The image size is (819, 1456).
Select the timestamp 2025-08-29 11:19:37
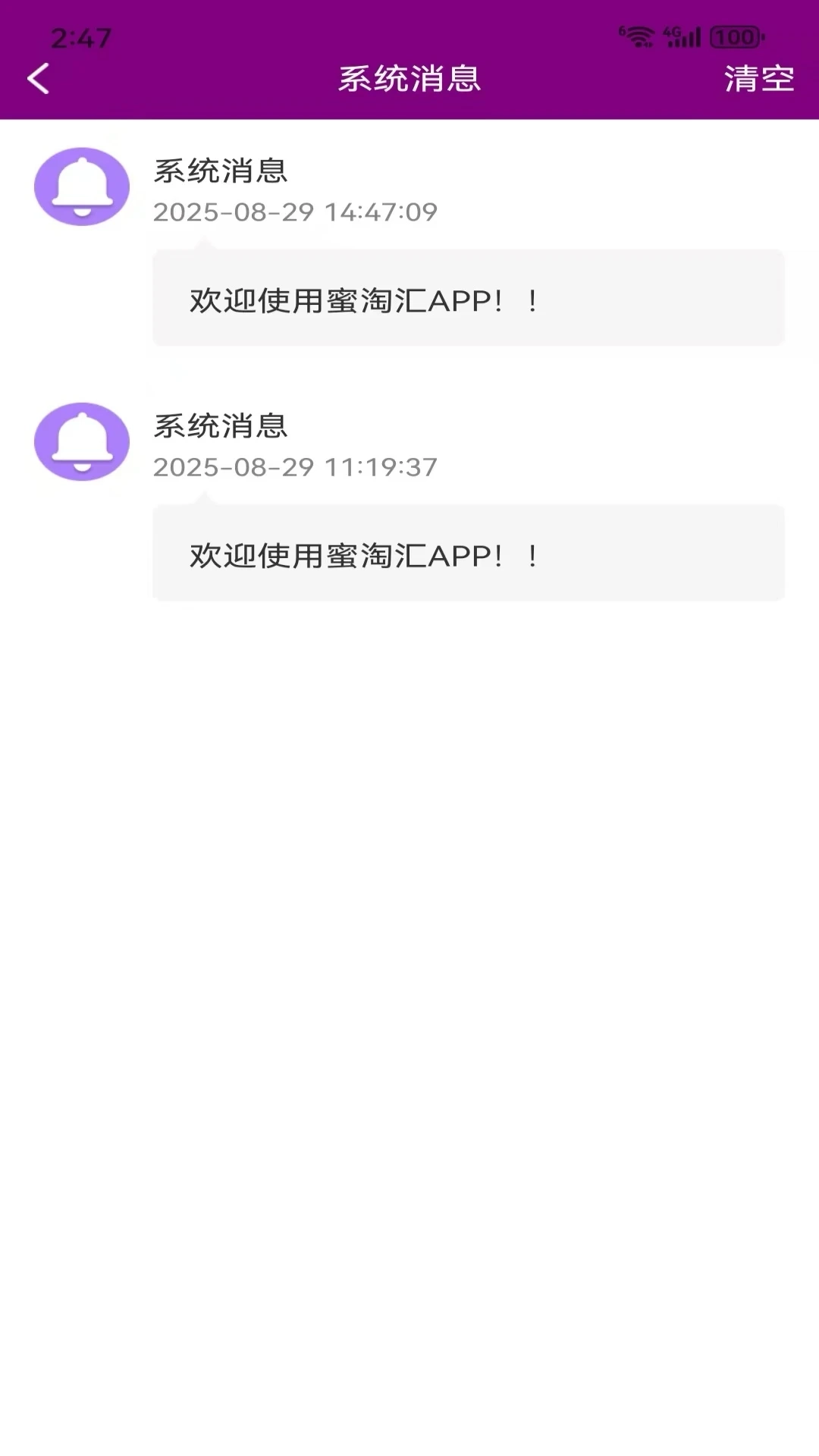[295, 467]
